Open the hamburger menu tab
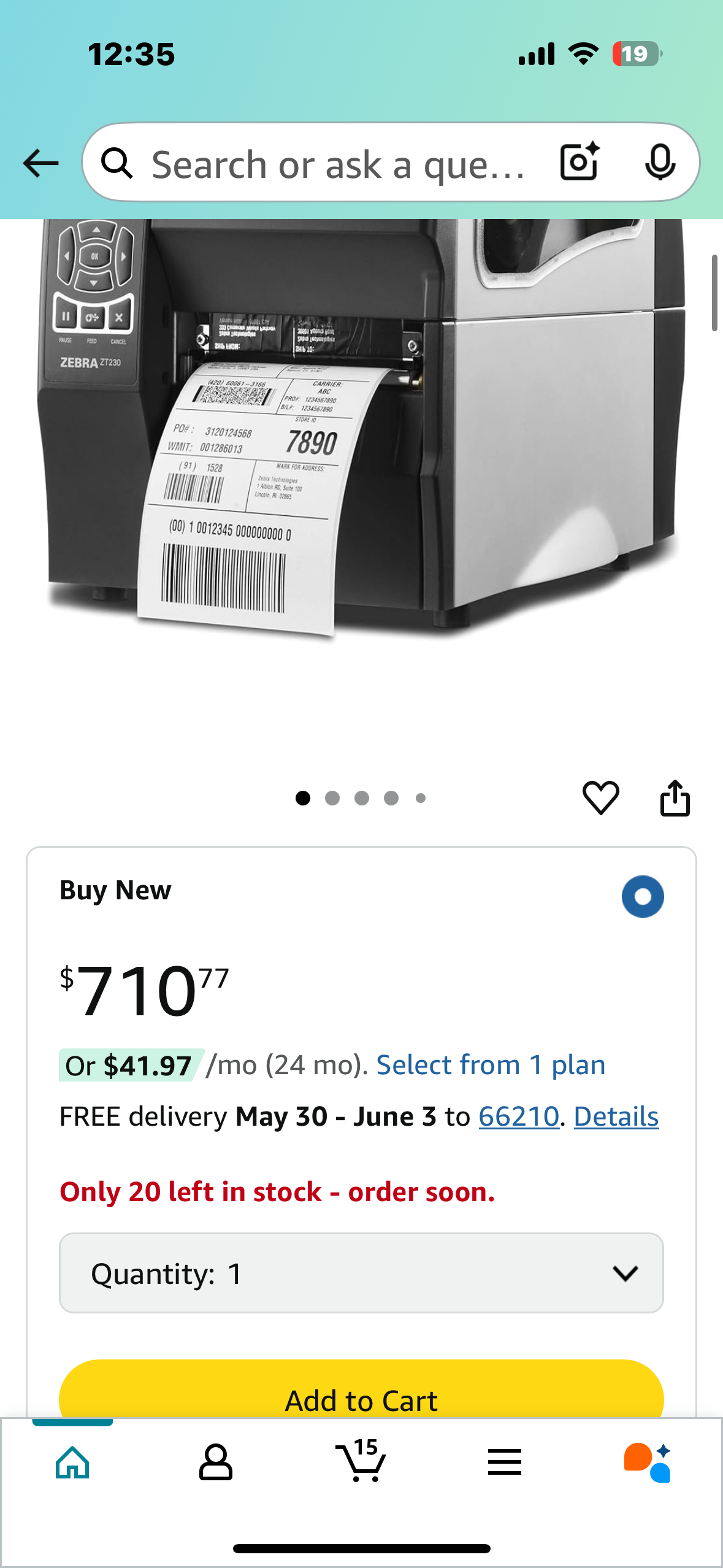This screenshot has height=1568, width=723. (505, 1462)
